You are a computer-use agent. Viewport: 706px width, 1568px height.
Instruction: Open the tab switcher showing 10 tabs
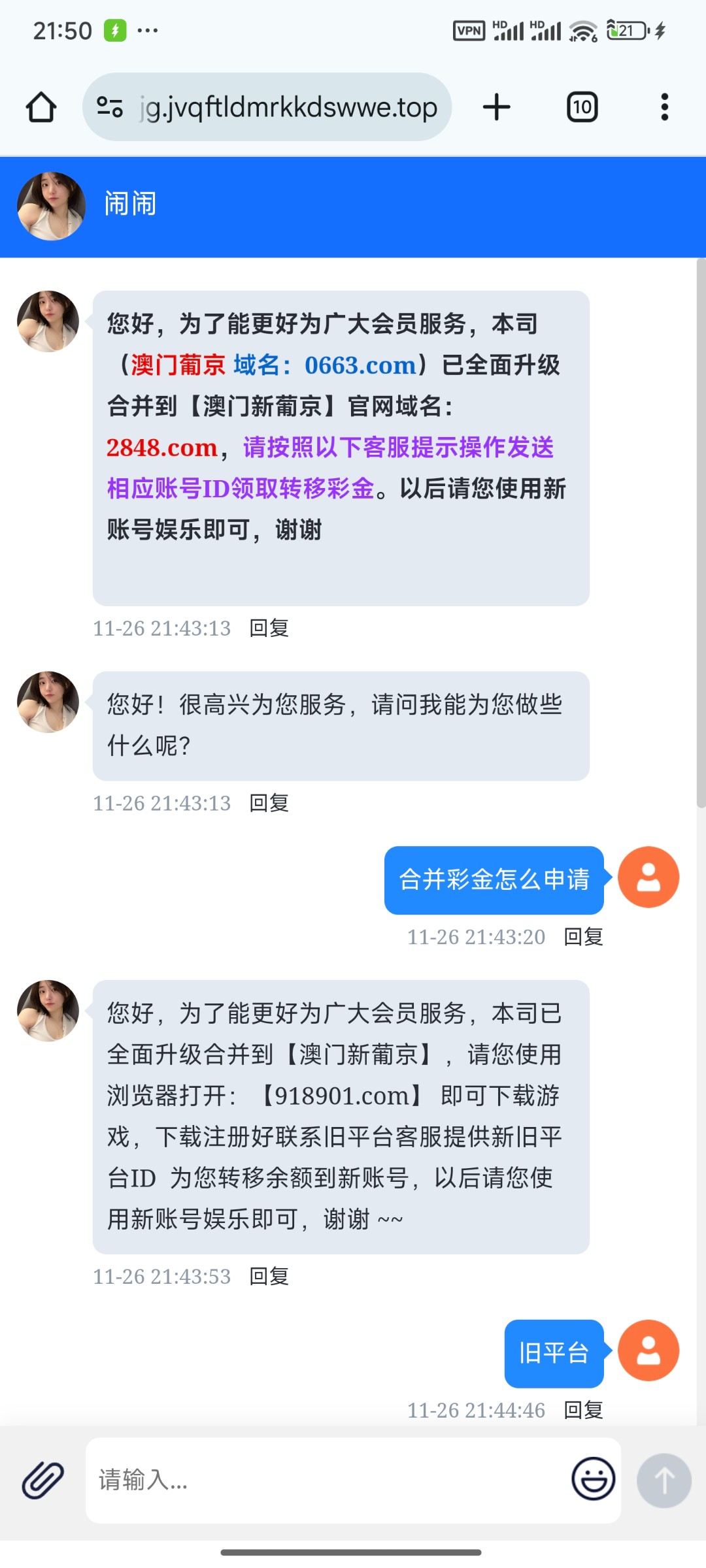(x=582, y=107)
